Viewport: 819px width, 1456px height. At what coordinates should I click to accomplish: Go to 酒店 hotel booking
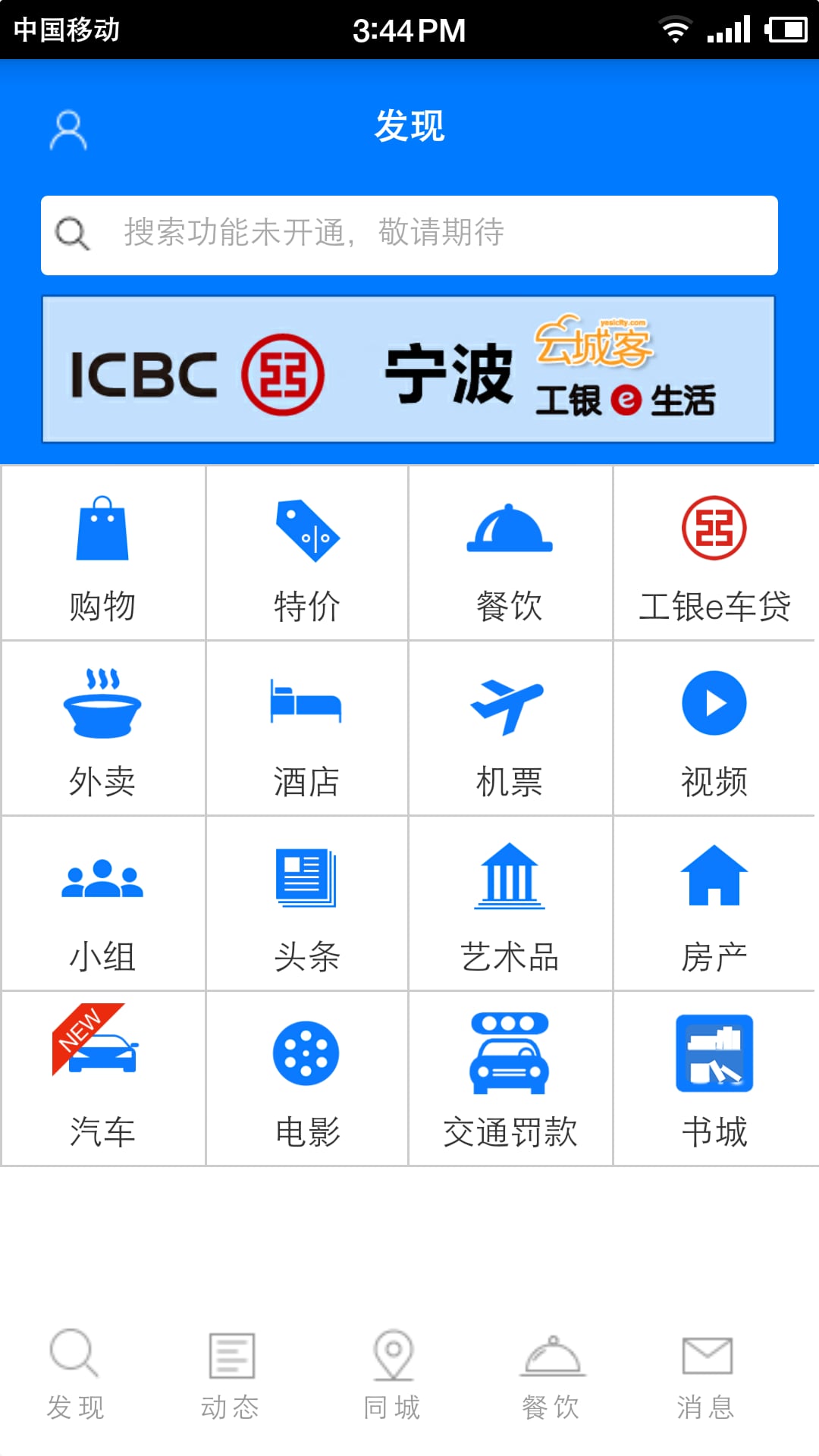(307, 729)
